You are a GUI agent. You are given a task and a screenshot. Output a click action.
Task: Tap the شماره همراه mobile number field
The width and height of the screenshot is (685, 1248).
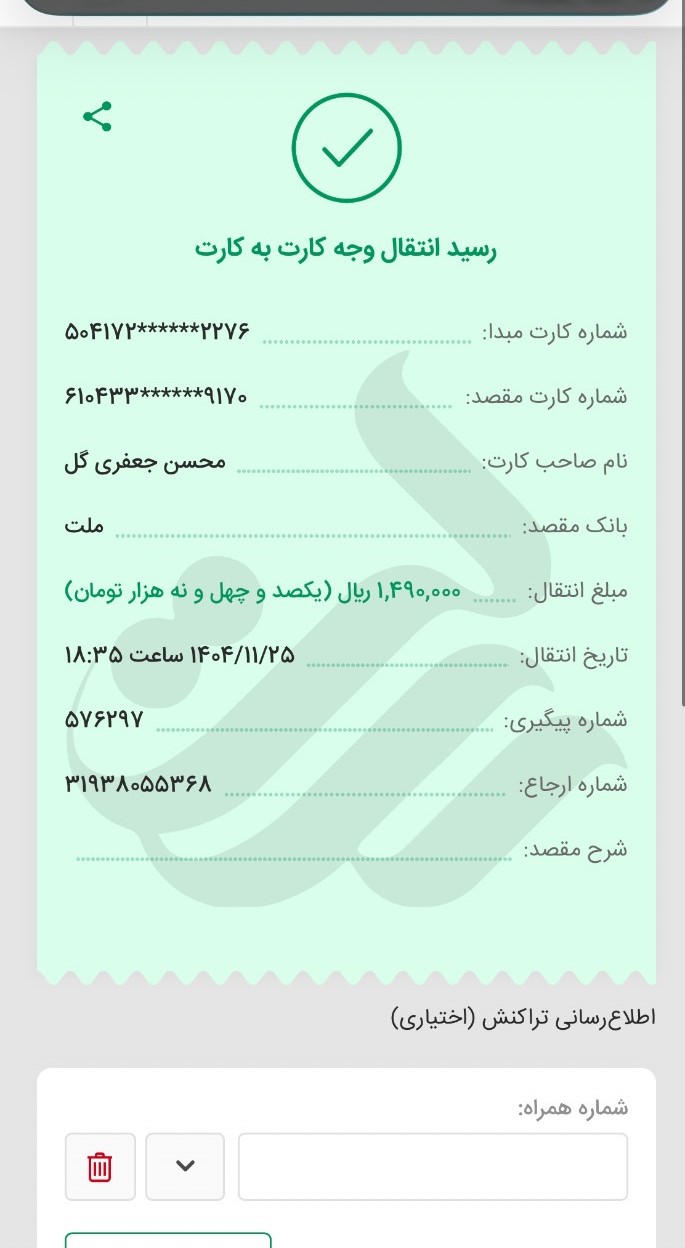point(432,1166)
